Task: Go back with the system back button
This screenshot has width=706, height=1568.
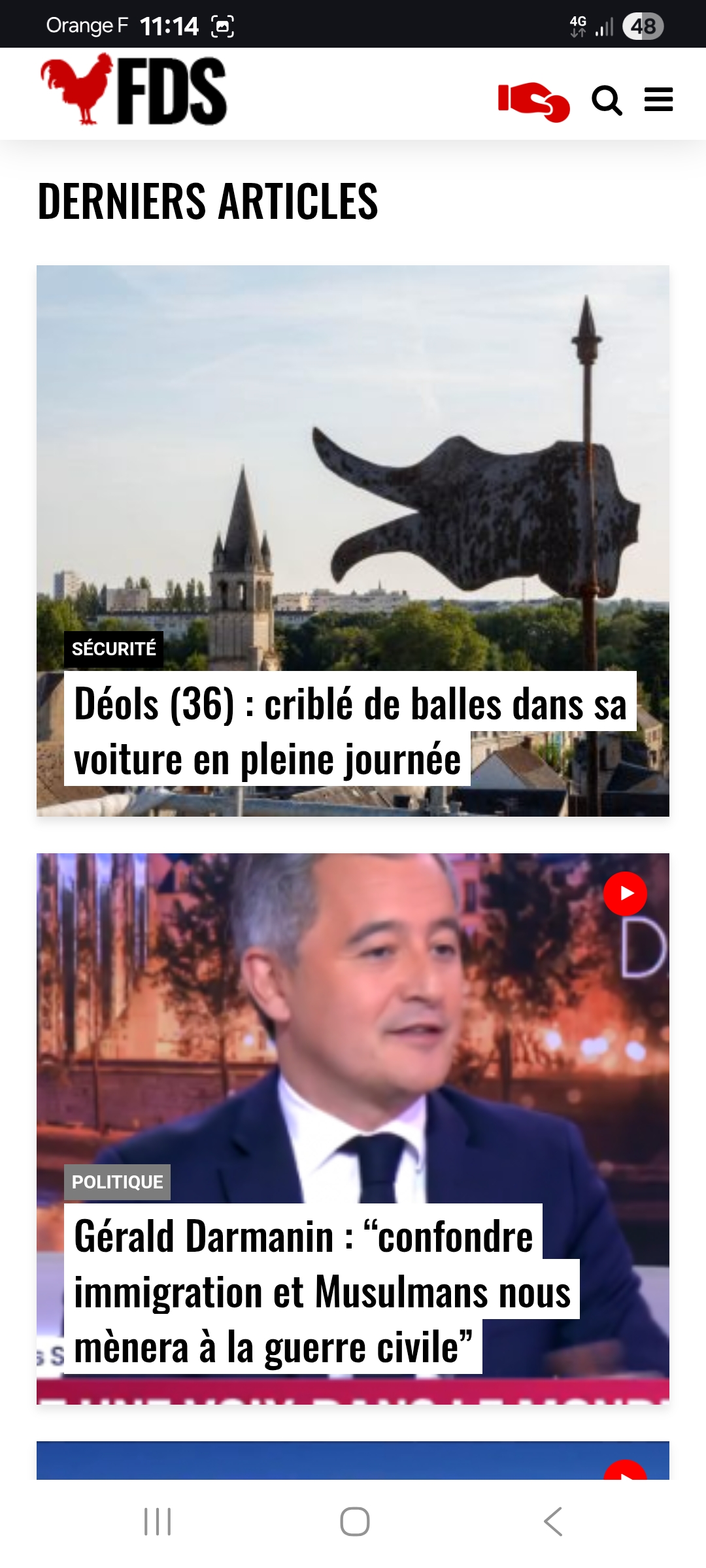Action: pos(552,1522)
